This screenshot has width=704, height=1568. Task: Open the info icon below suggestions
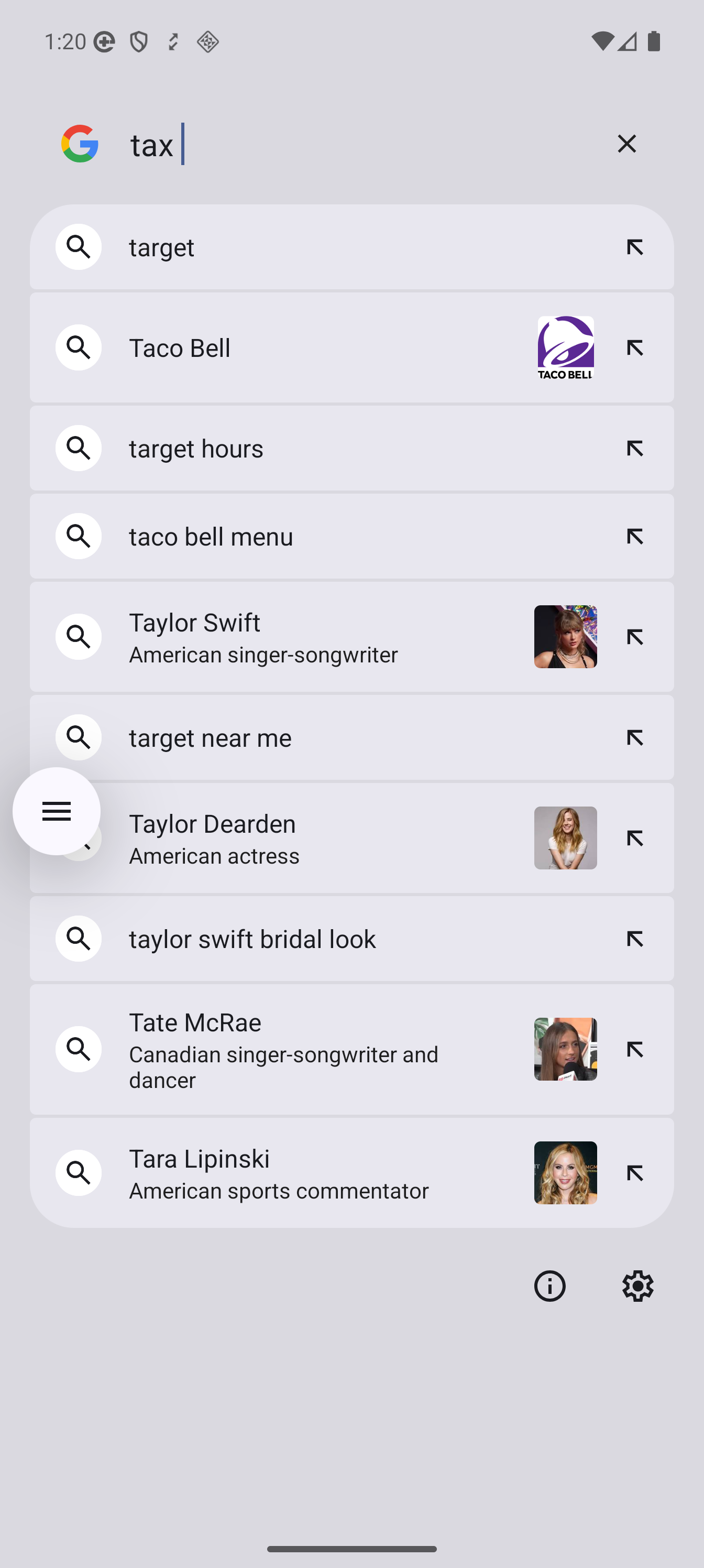[x=549, y=1286]
